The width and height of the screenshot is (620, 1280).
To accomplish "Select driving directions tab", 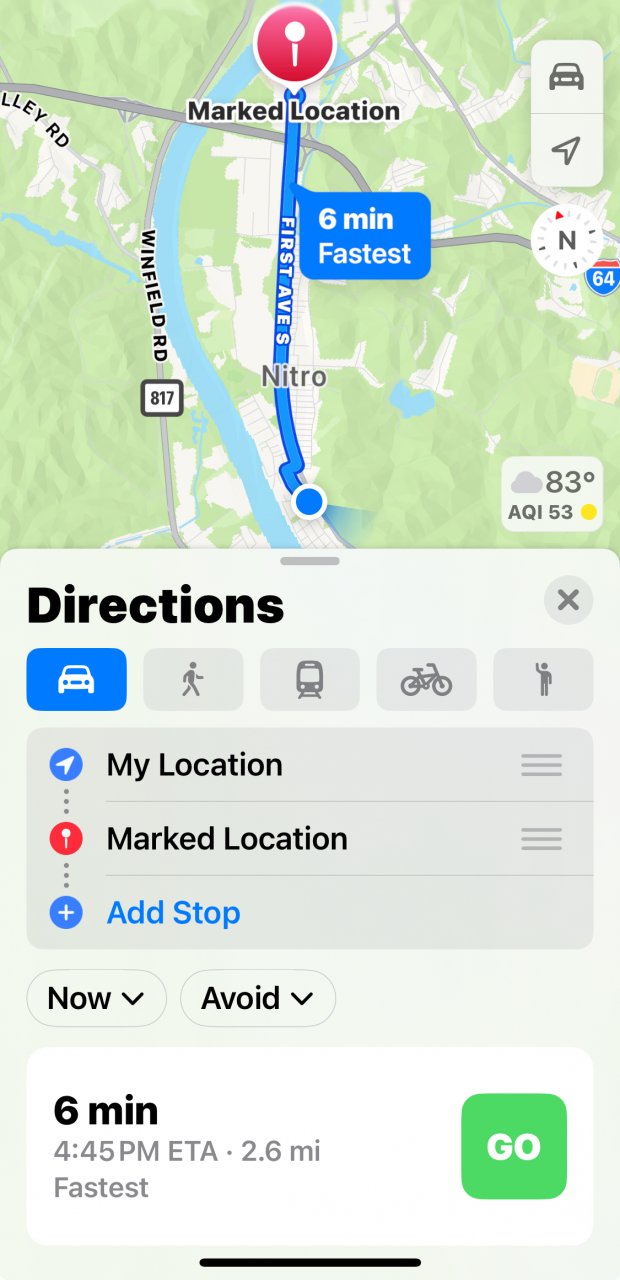I will [77, 680].
